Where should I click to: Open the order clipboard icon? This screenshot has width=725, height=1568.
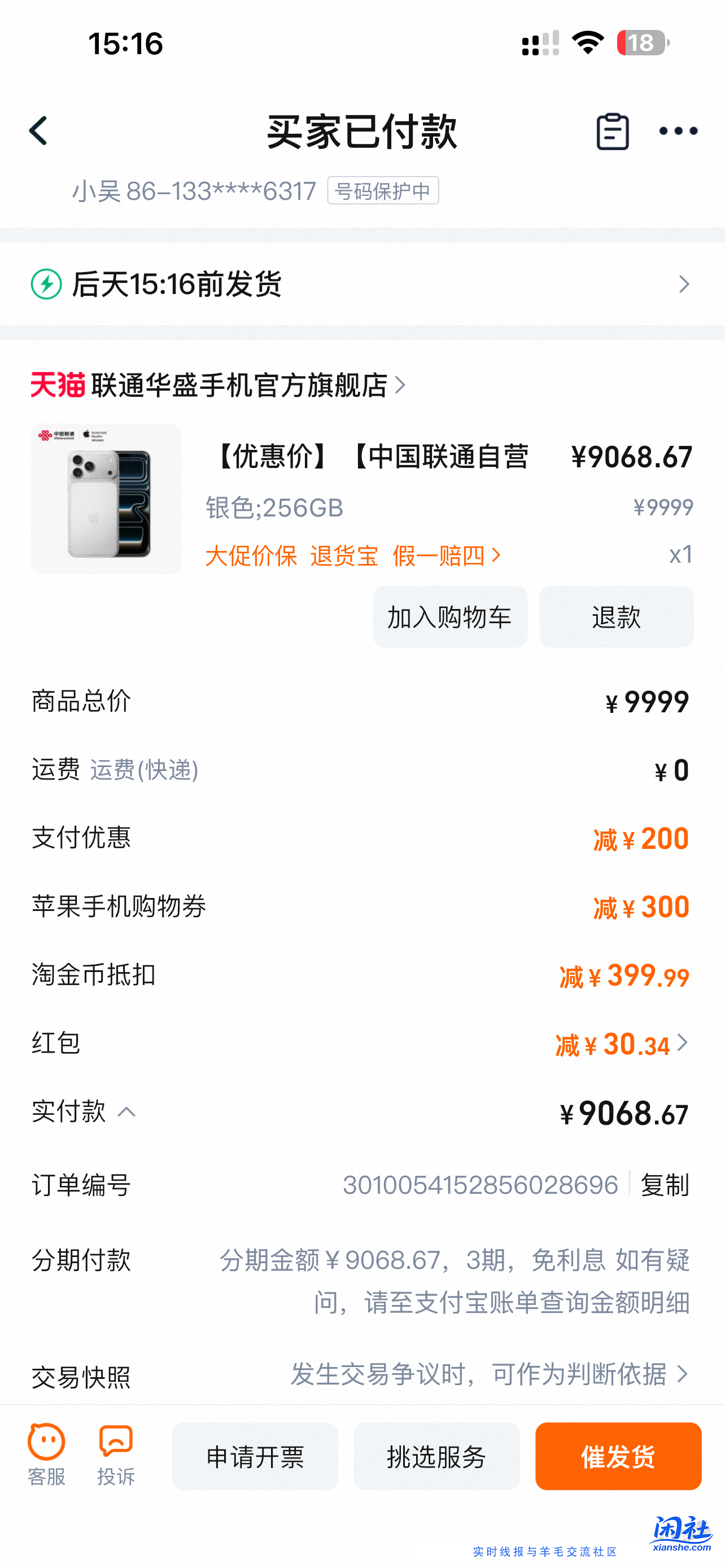613,132
